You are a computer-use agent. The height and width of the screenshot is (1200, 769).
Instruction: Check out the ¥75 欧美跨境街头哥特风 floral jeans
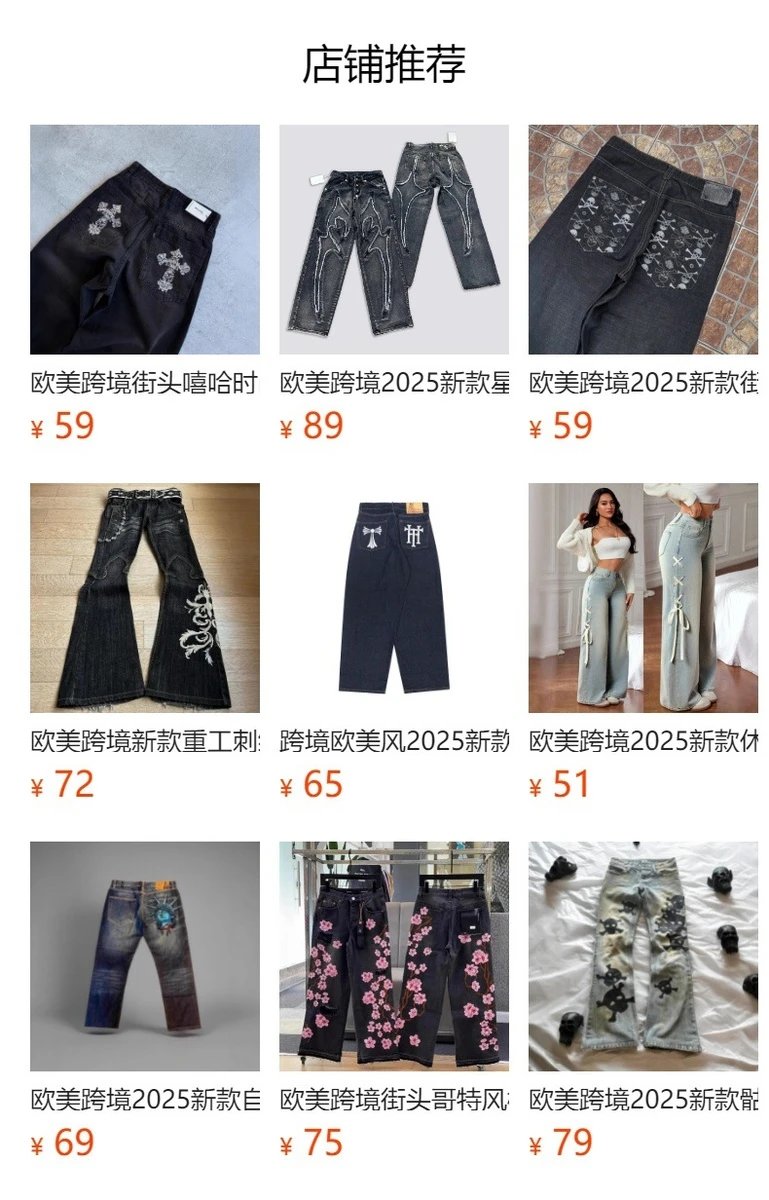394,956
